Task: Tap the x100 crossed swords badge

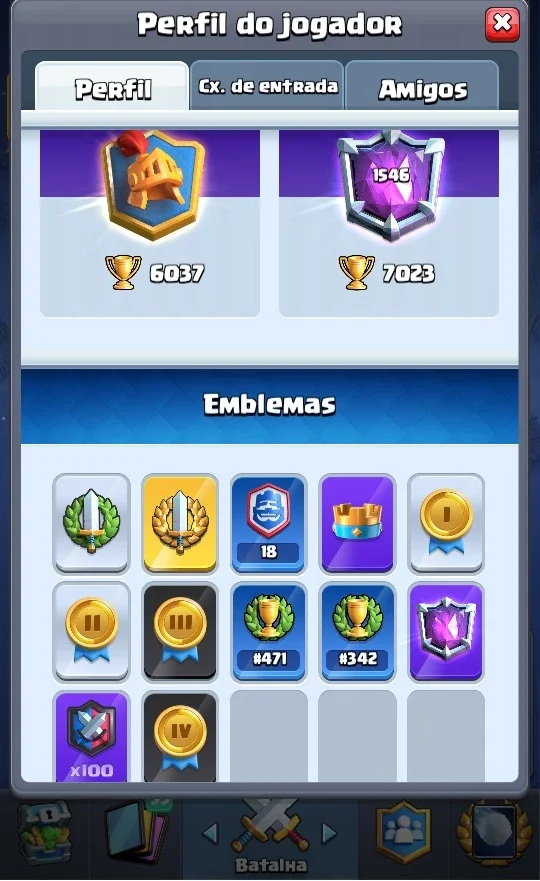Action: point(91,737)
